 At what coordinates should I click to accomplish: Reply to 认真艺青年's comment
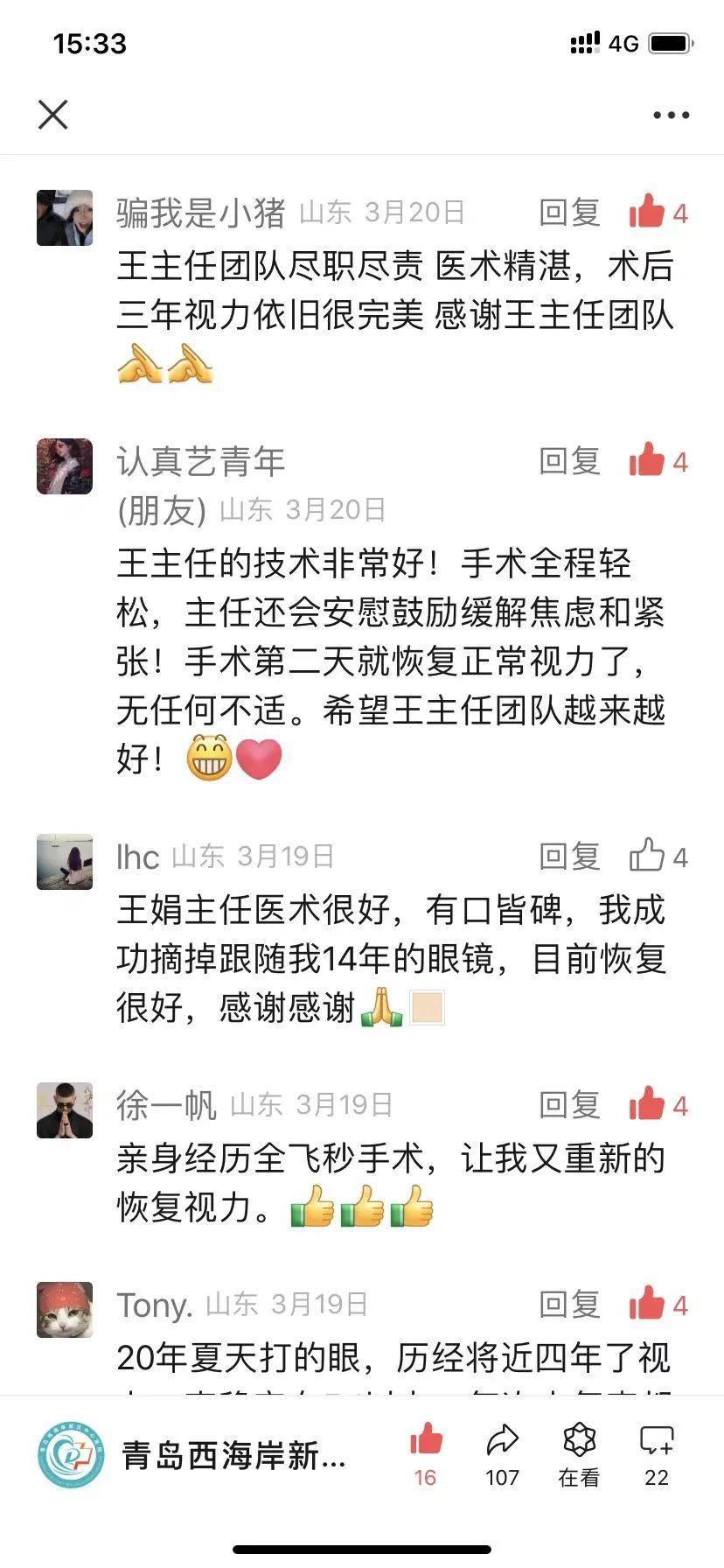coord(569,461)
